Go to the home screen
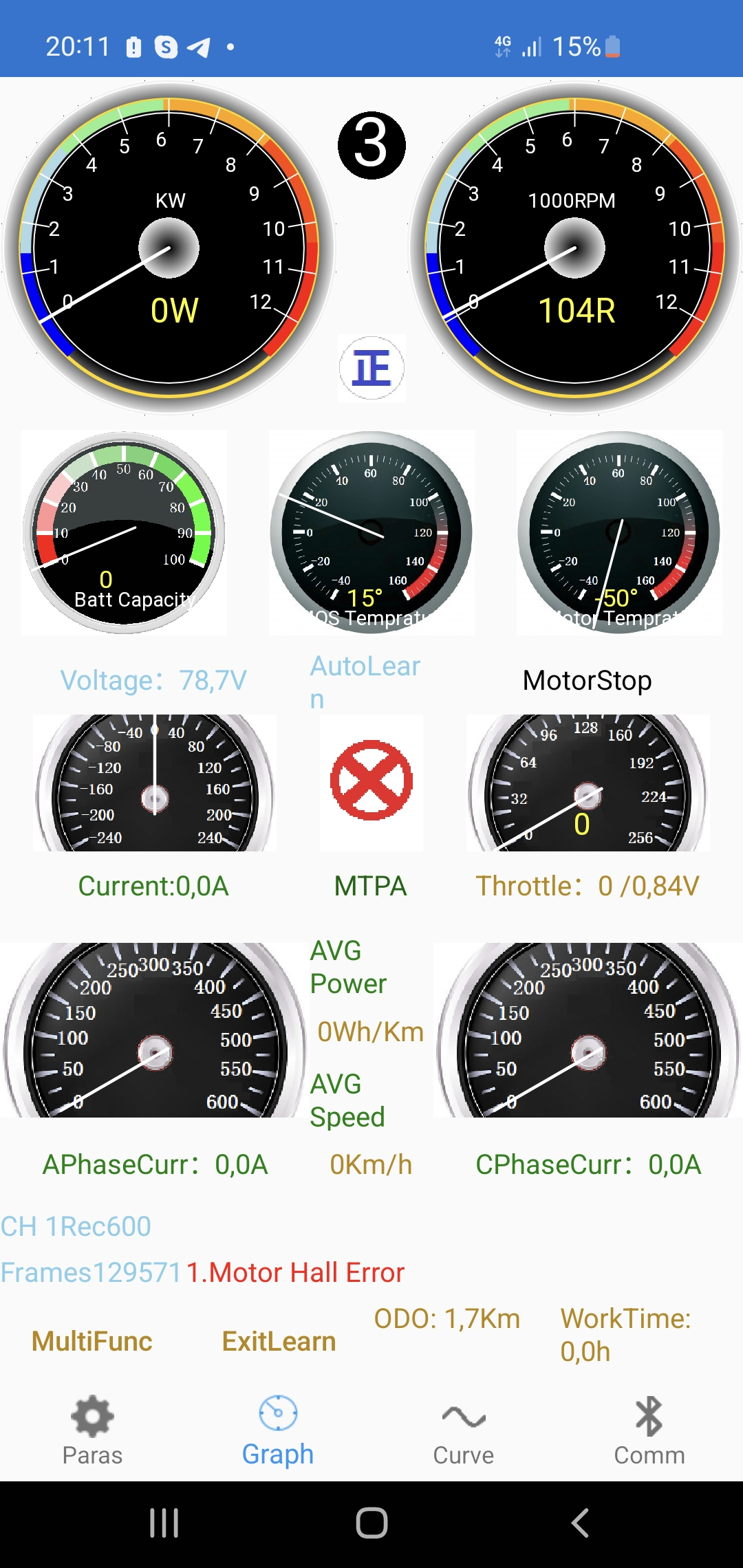The height and width of the screenshot is (1568, 743). tap(371, 1523)
